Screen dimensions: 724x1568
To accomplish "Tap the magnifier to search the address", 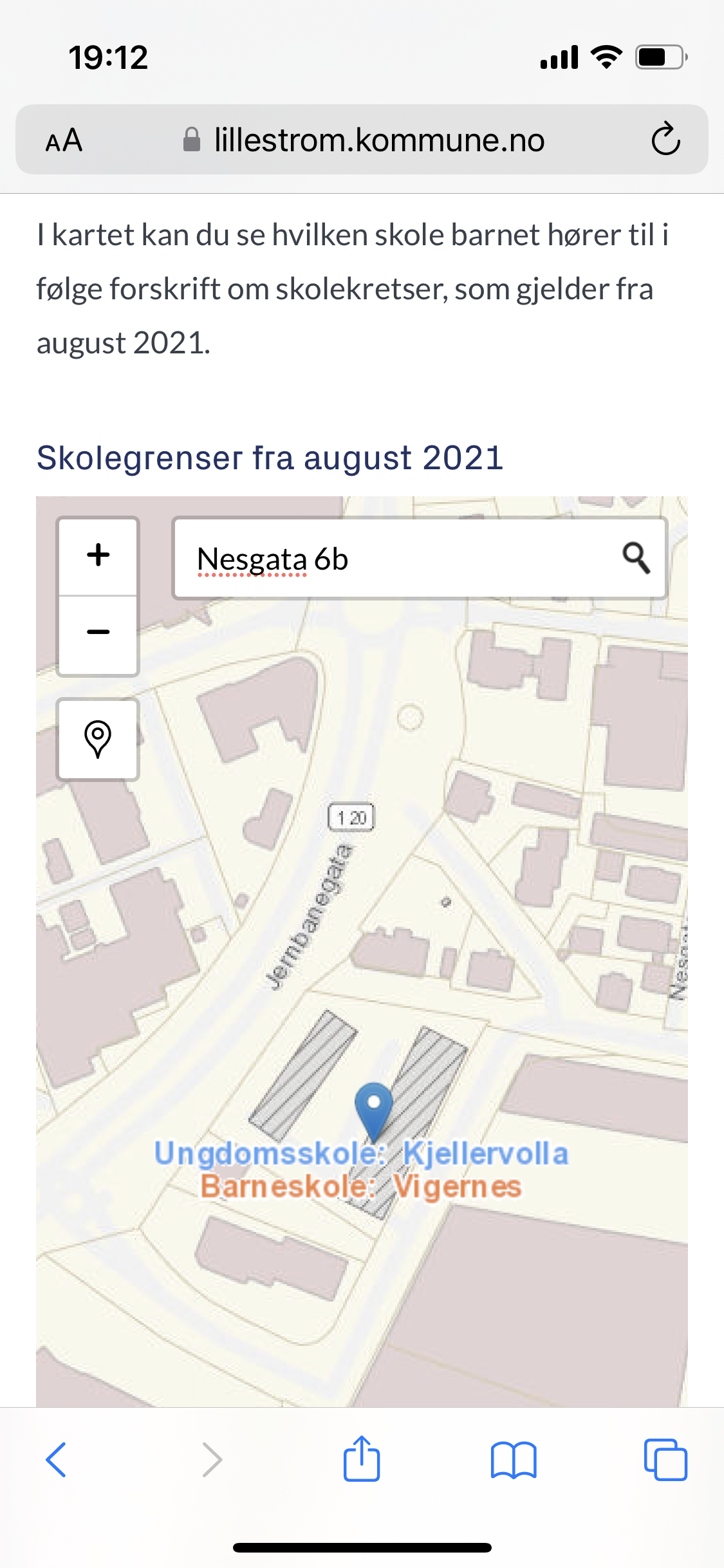I will click(x=636, y=558).
